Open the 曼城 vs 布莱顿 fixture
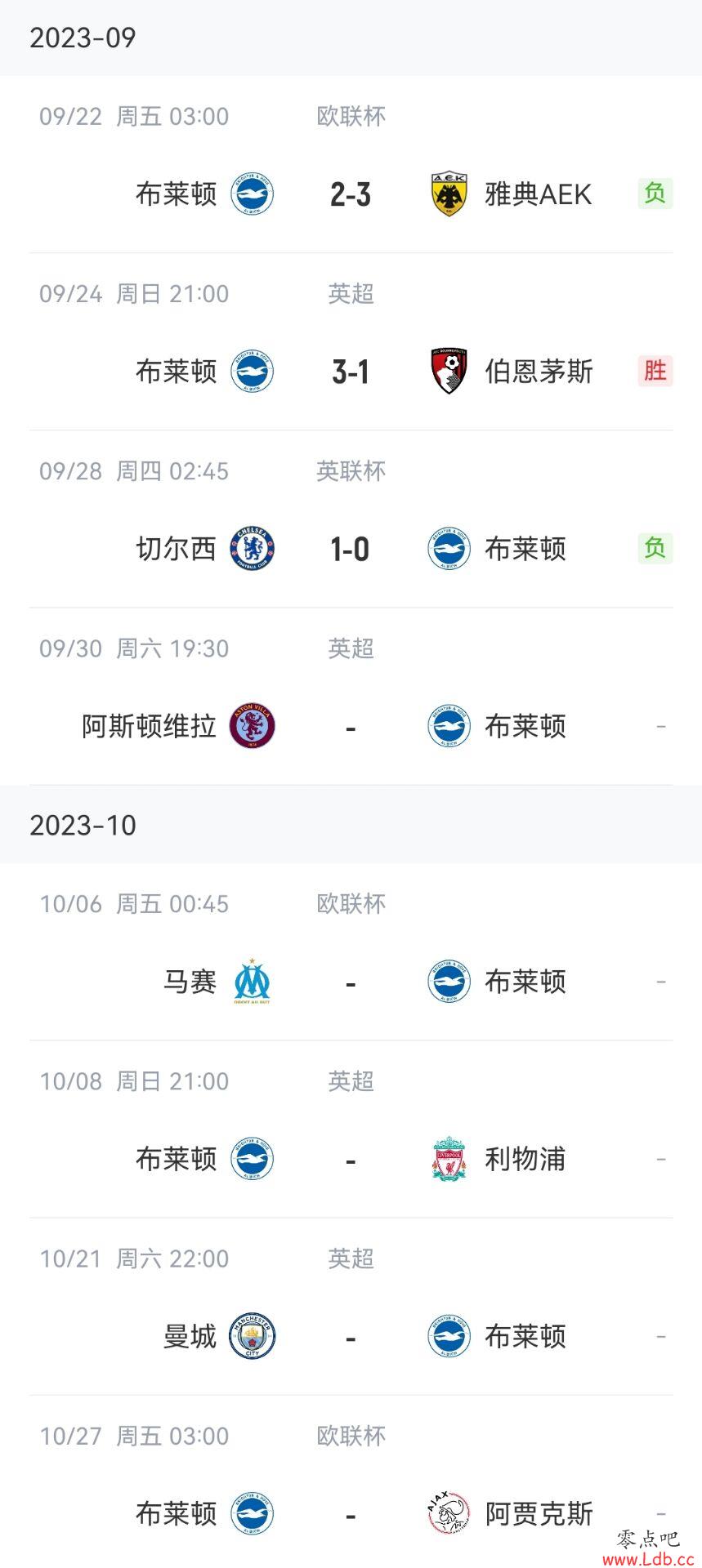Screen dimensions: 702x1568 pos(351,1306)
